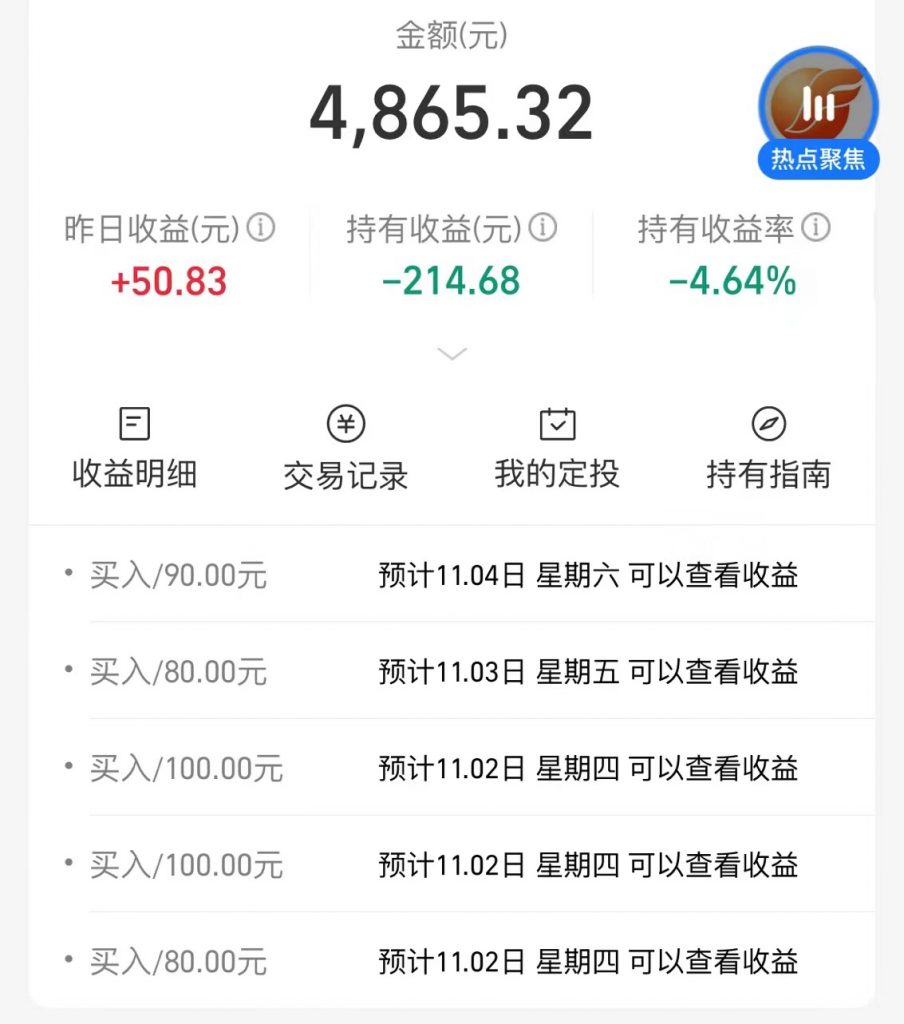This screenshot has height=1024, width=904.
Task: Expand details with the down chevron
Action: tap(452, 354)
